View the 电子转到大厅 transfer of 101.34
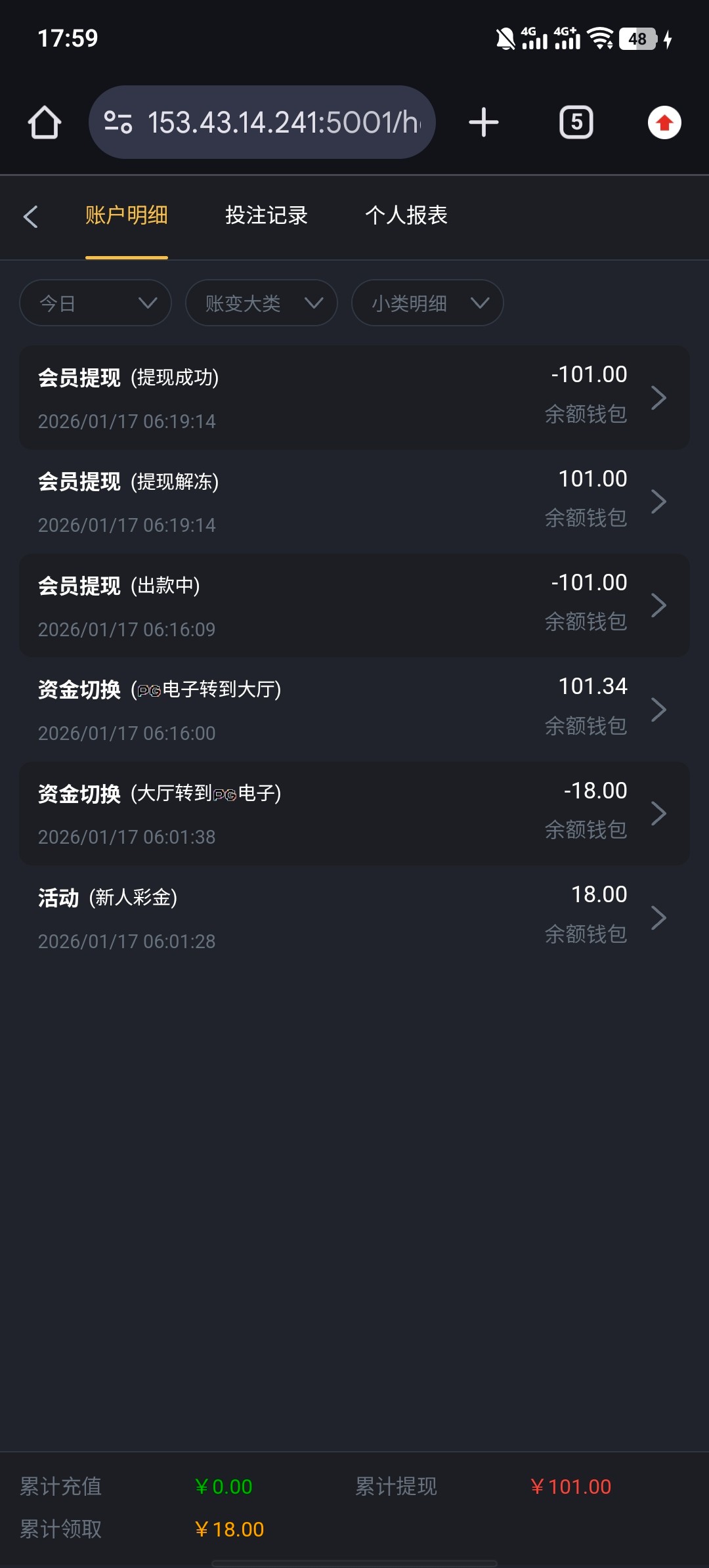The image size is (709, 1568). pyautogui.click(x=354, y=709)
